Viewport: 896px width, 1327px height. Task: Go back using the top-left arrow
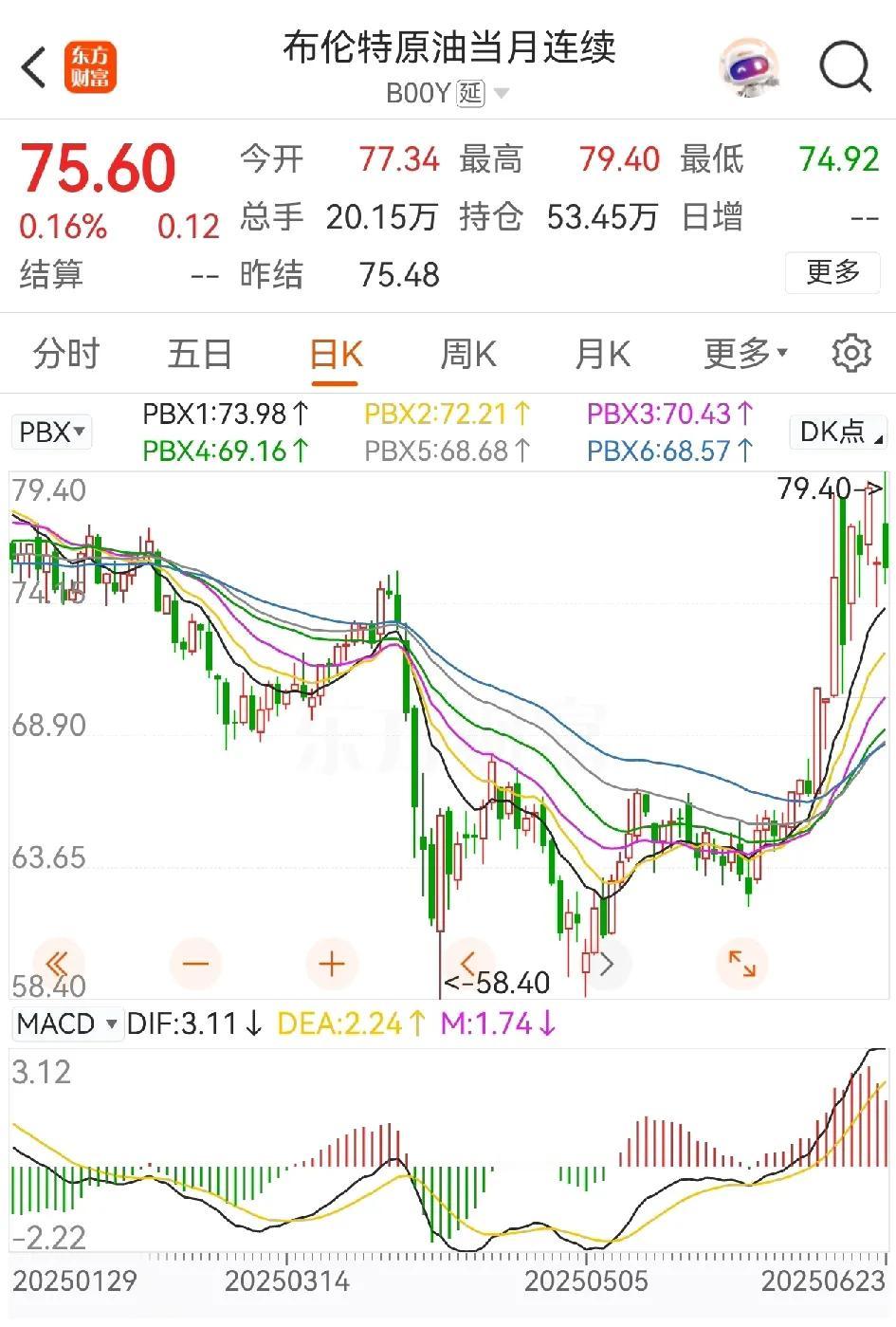click(x=34, y=67)
